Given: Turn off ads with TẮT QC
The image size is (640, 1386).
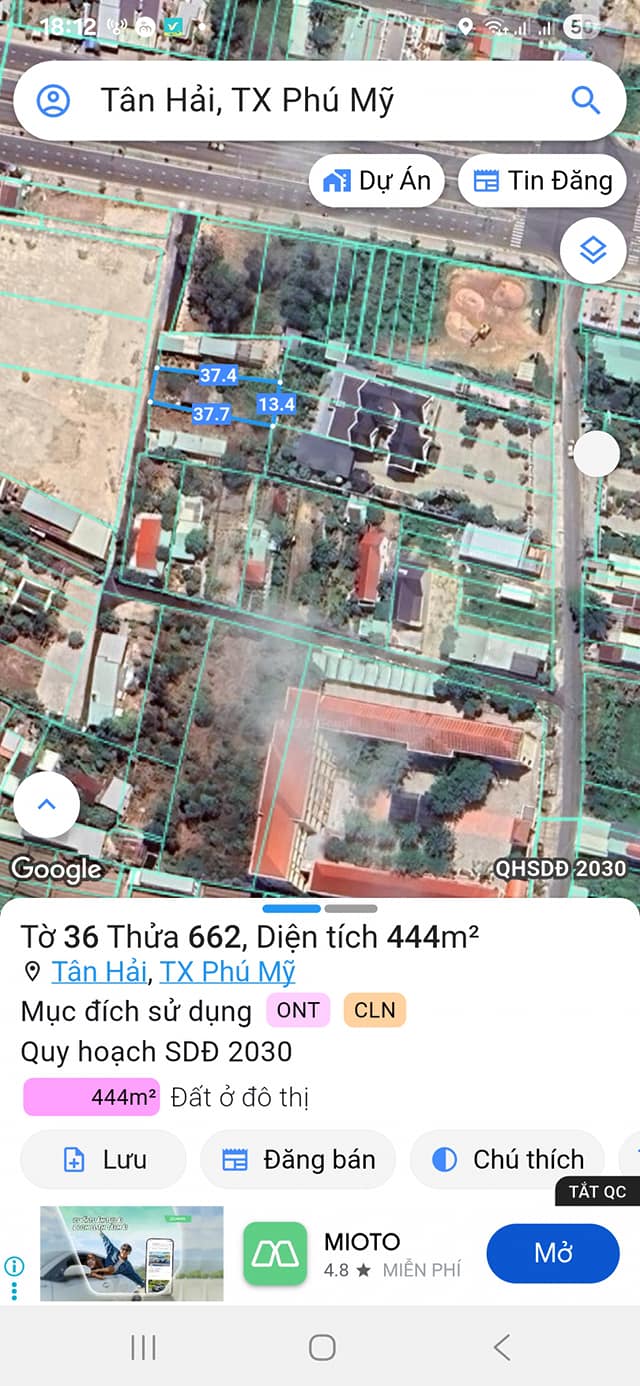Looking at the screenshot, I should tap(597, 1191).
